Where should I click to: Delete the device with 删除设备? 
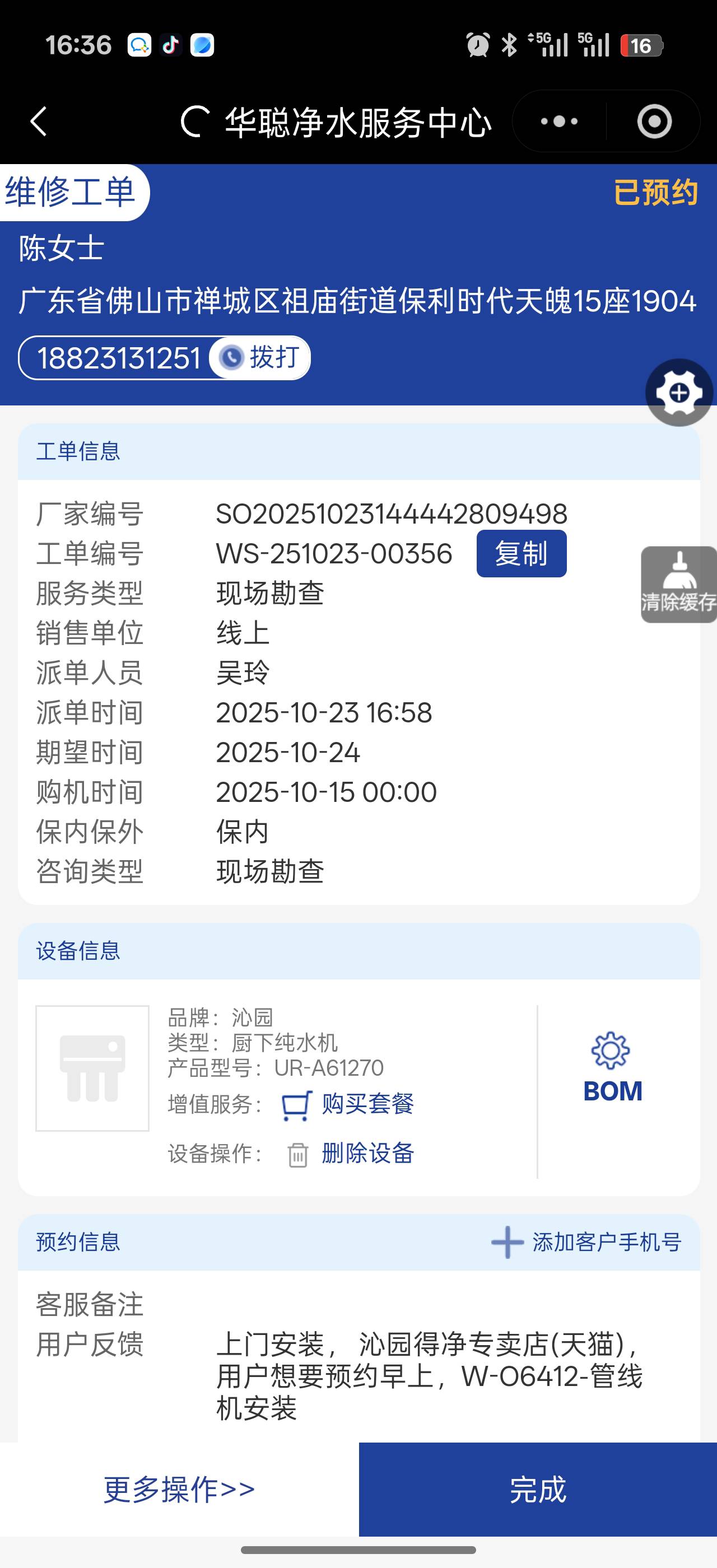pyautogui.click(x=367, y=1153)
